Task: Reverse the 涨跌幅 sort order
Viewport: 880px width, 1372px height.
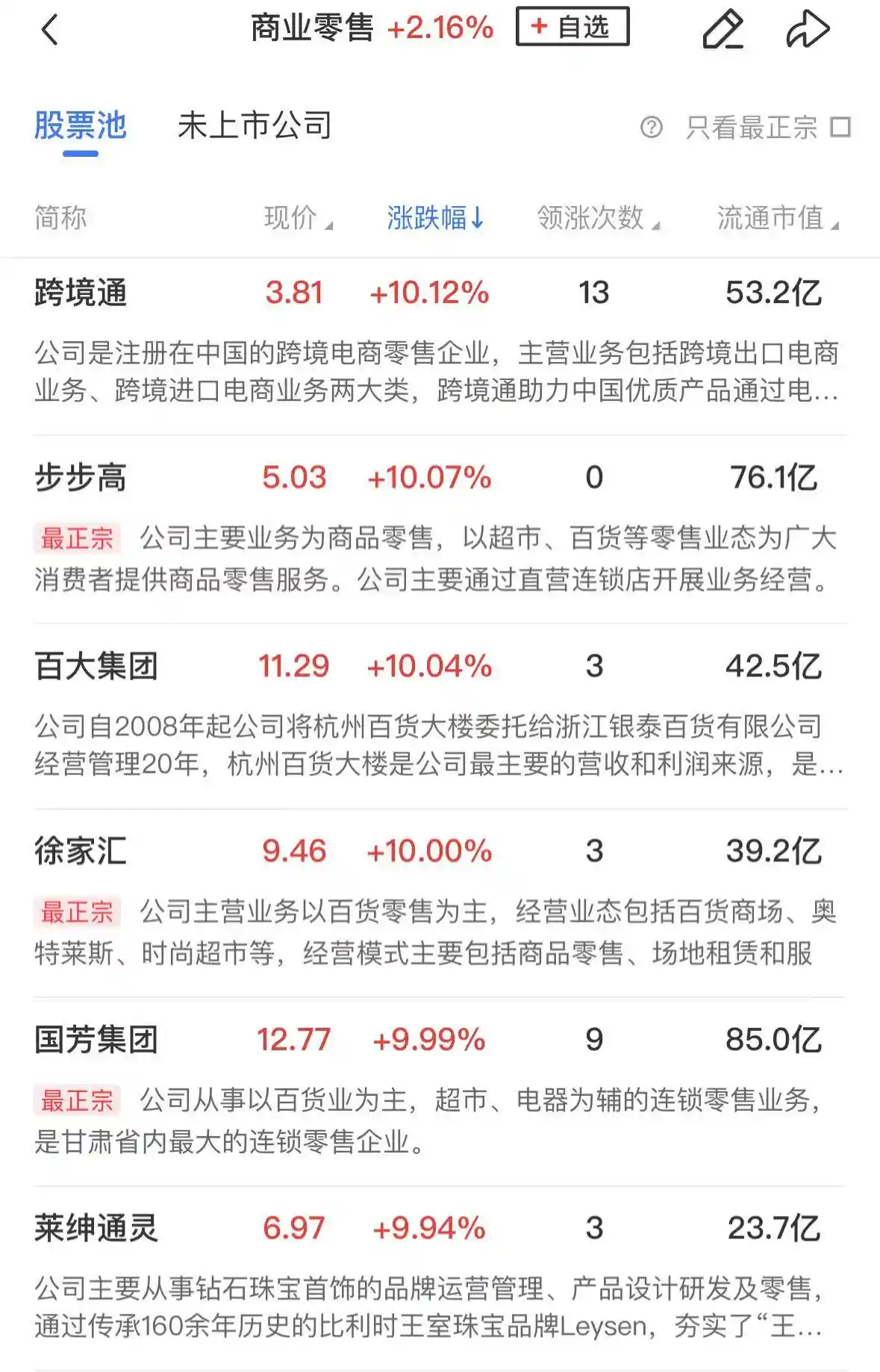Action: click(x=435, y=217)
